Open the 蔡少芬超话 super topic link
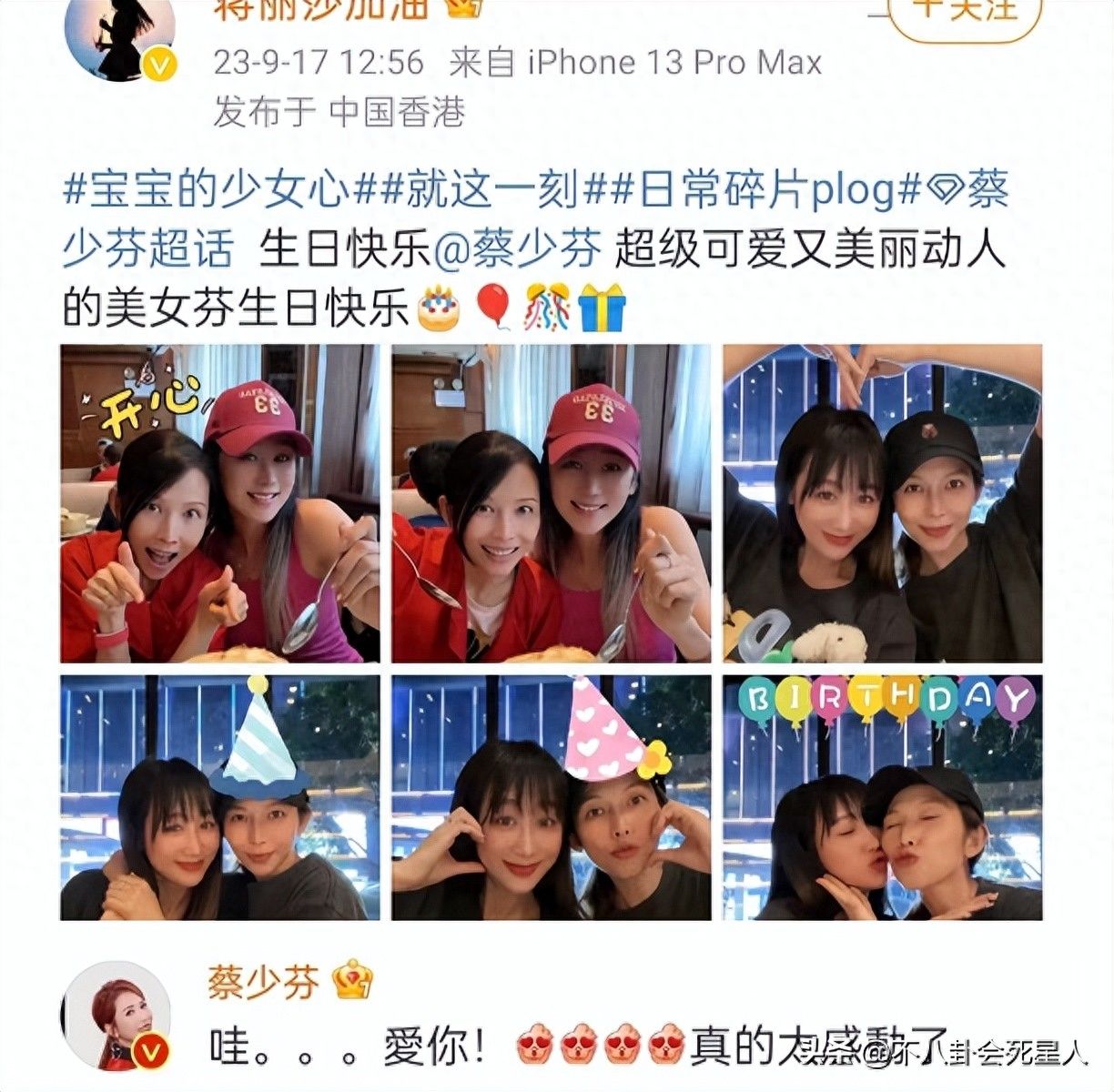 point(146,248)
